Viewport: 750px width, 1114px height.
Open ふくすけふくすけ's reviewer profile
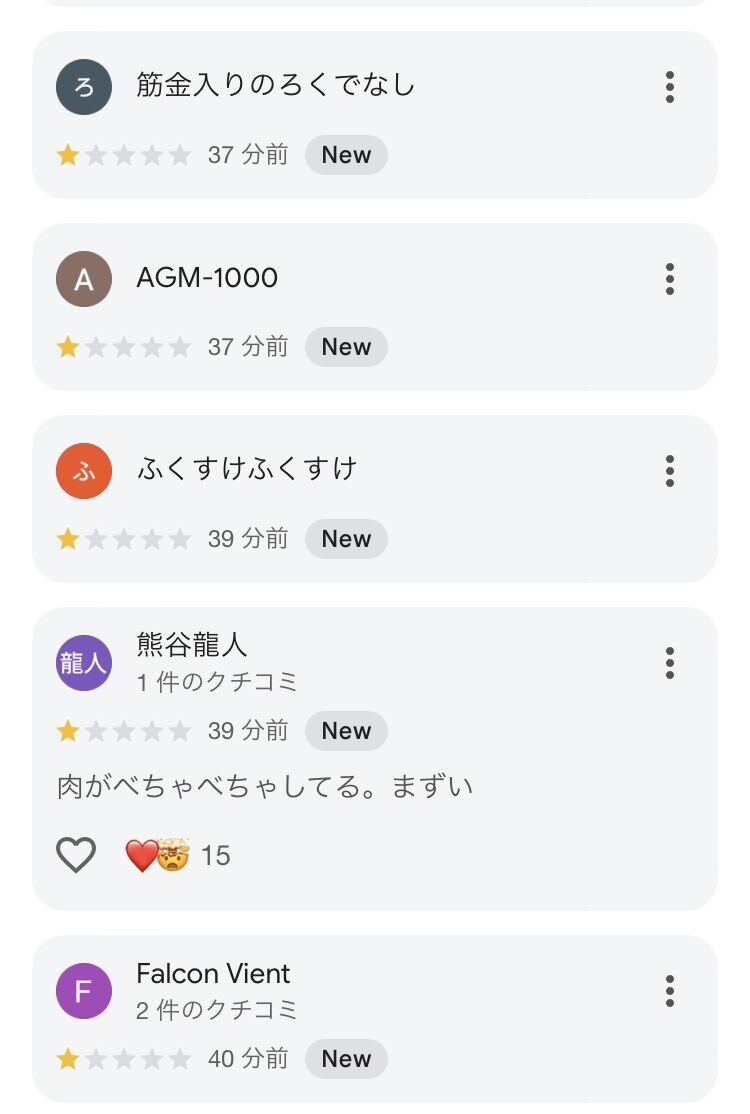[246, 469]
